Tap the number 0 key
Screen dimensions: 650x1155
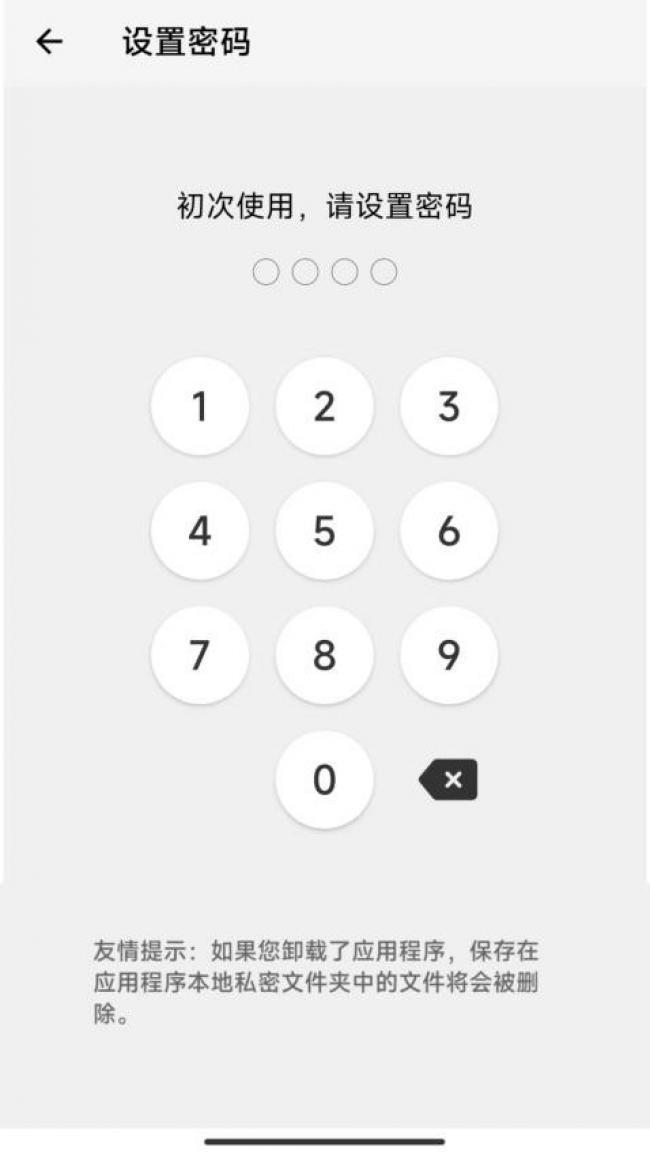324,780
